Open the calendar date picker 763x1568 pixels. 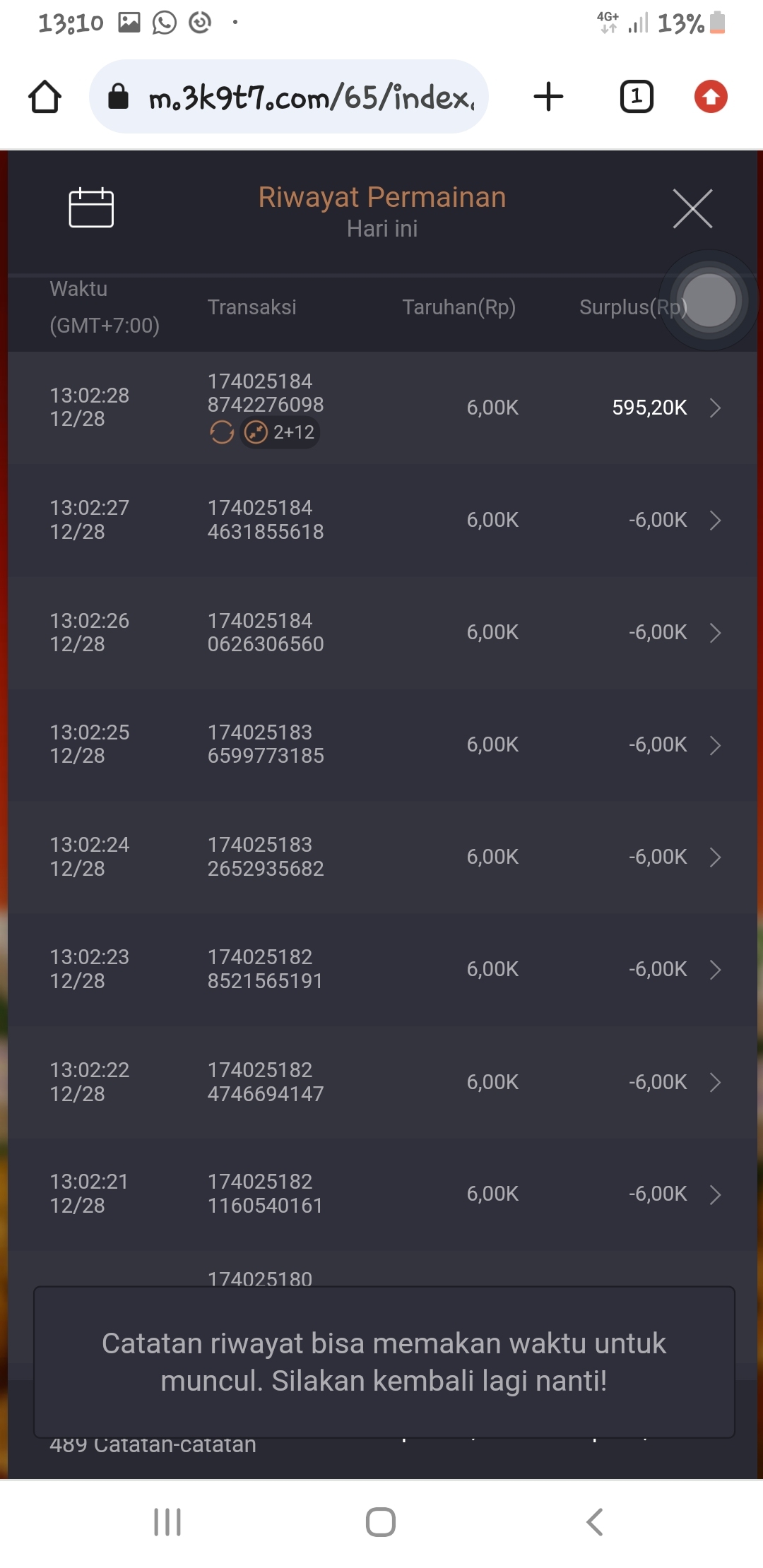pyautogui.click(x=91, y=208)
